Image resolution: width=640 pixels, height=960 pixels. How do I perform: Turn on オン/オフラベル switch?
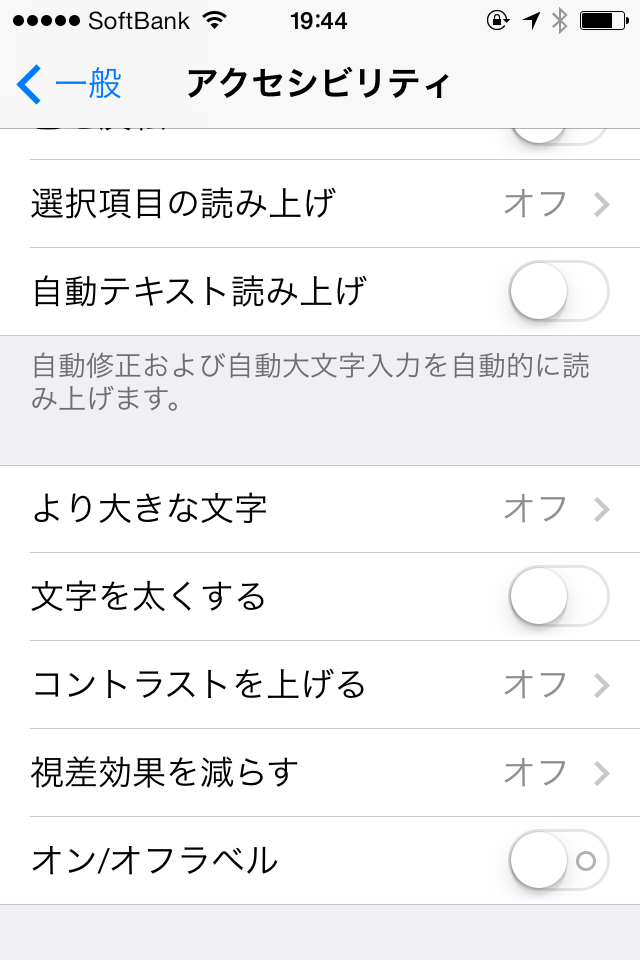(x=558, y=860)
